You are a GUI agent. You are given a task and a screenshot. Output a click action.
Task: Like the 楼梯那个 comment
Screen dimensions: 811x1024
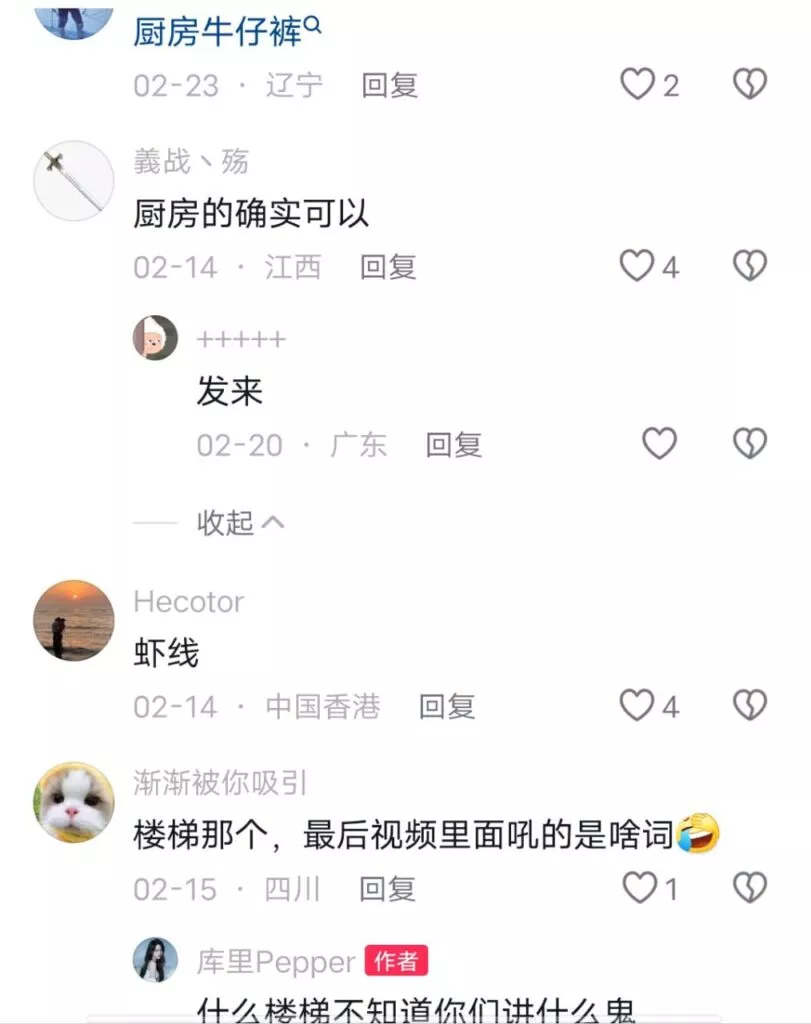click(640, 888)
